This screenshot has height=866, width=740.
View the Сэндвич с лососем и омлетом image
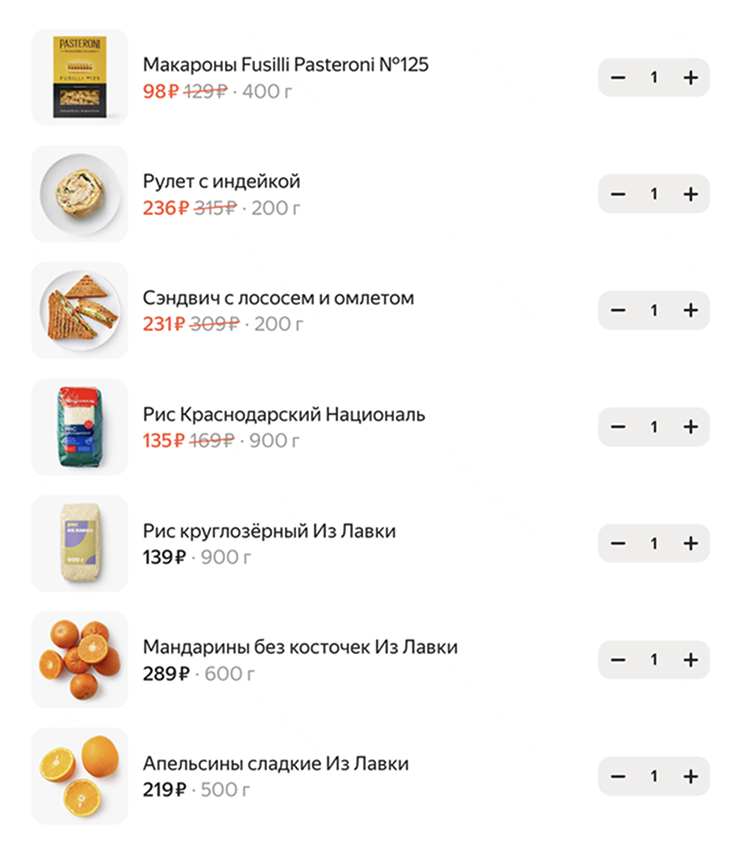tap(80, 310)
